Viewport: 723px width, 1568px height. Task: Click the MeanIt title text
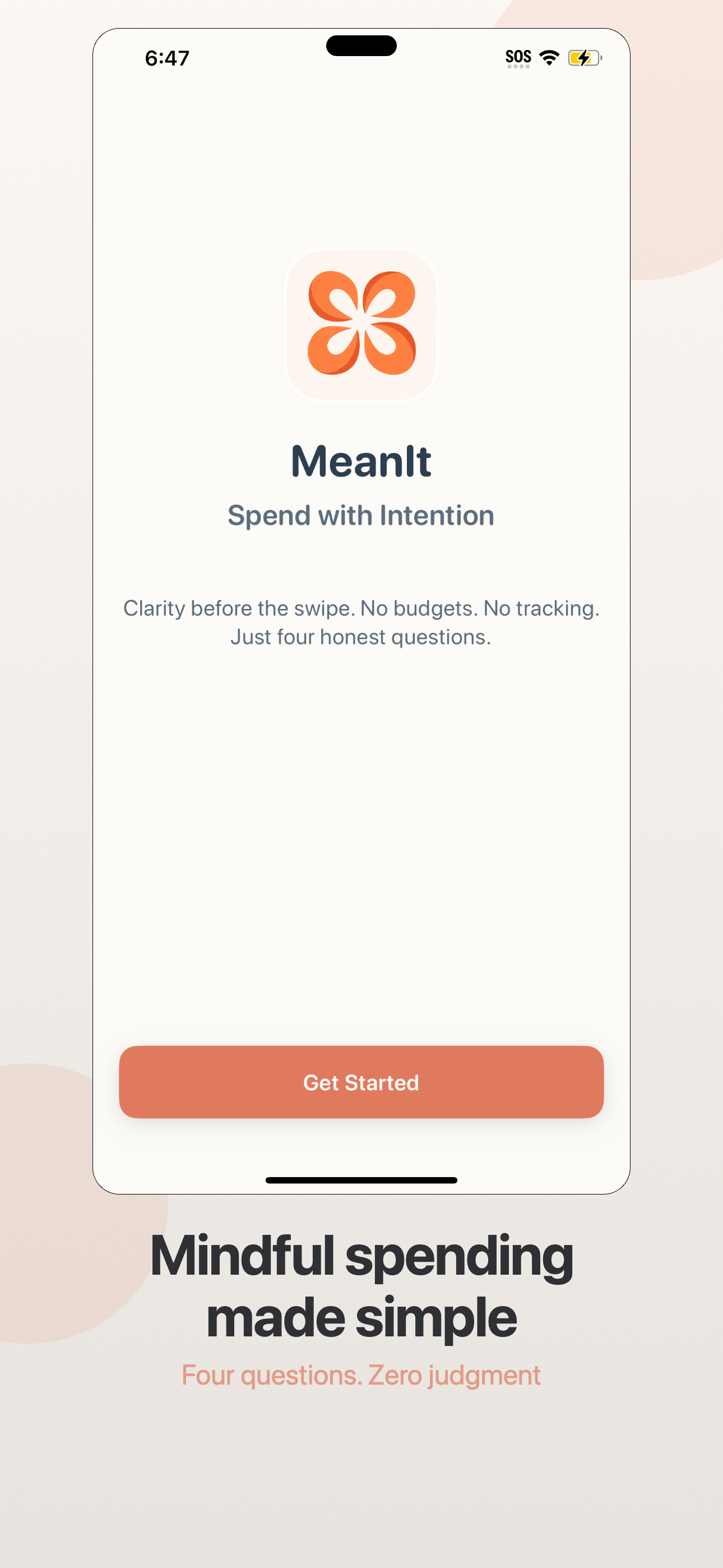pyautogui.click(x=361, y=462)
